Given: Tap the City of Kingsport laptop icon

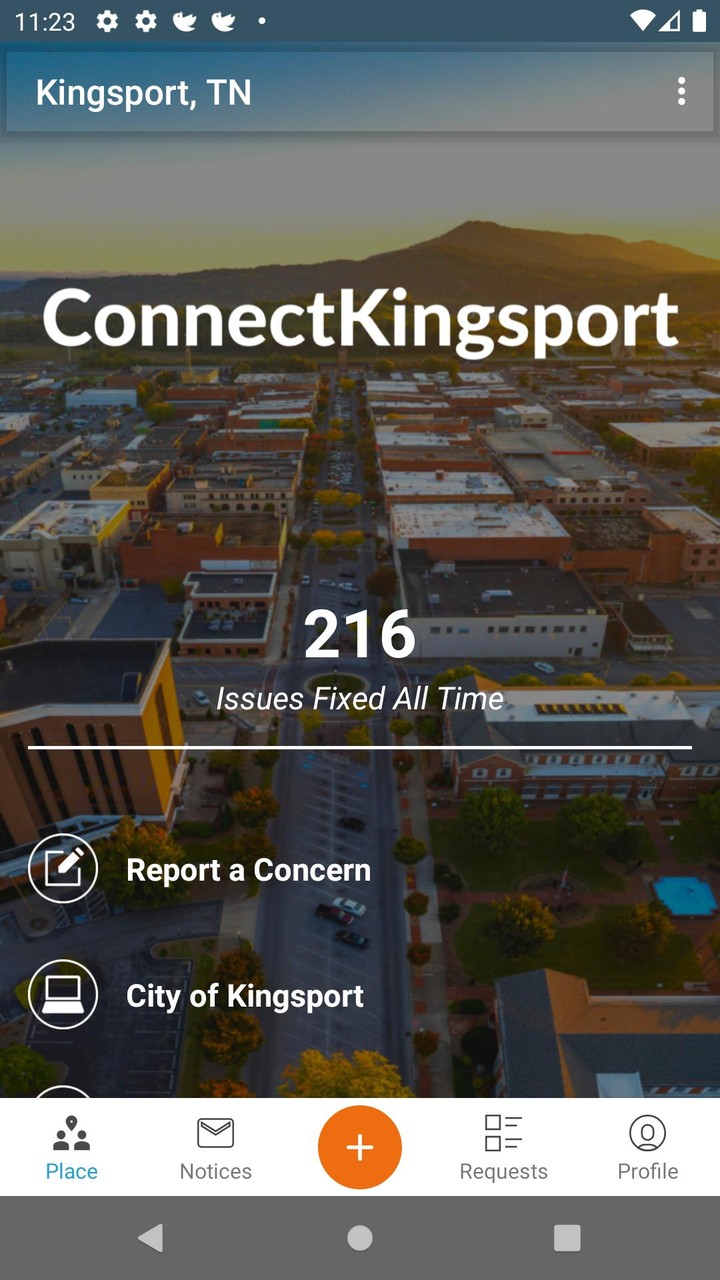Looking at the screenshot, I should pos(62,994).
